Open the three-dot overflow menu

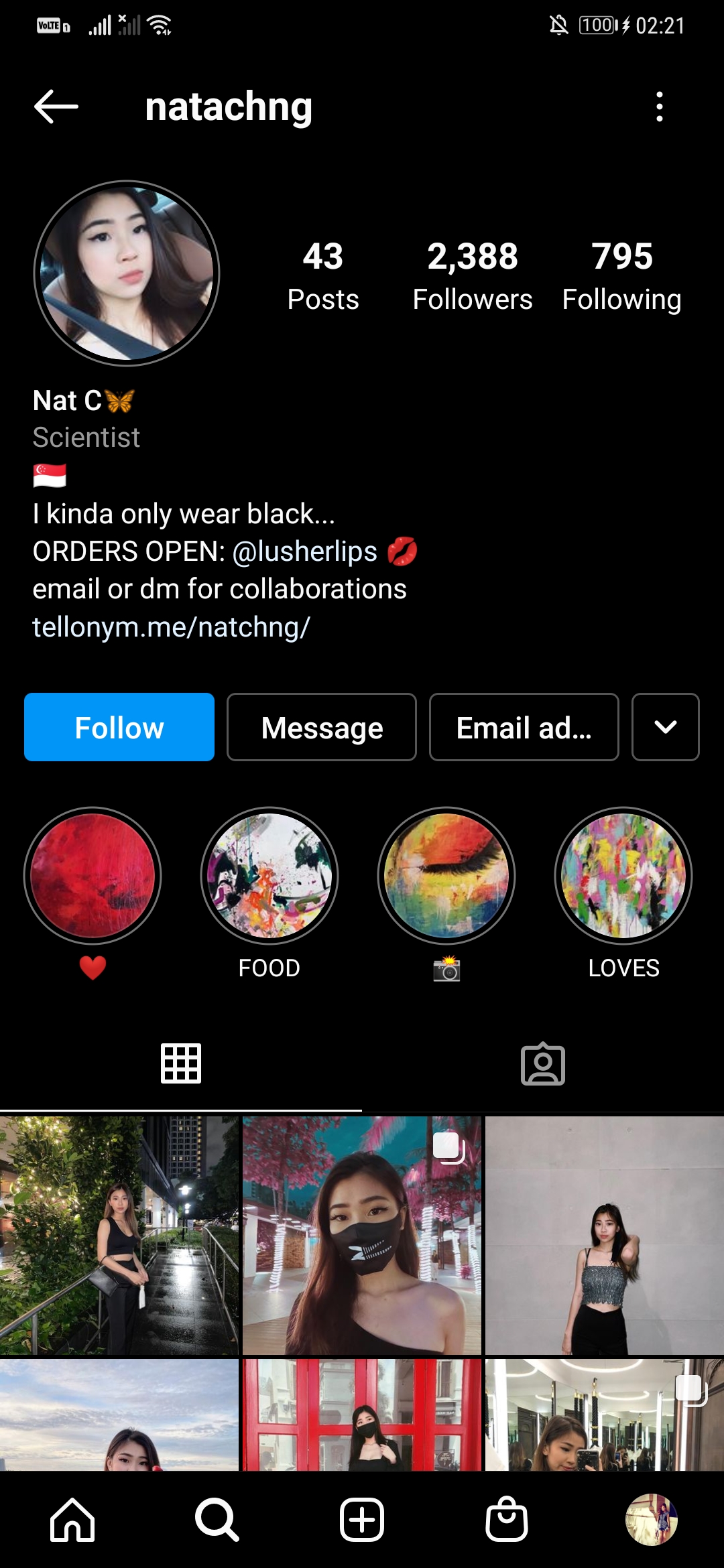click(x=660, y=107)
